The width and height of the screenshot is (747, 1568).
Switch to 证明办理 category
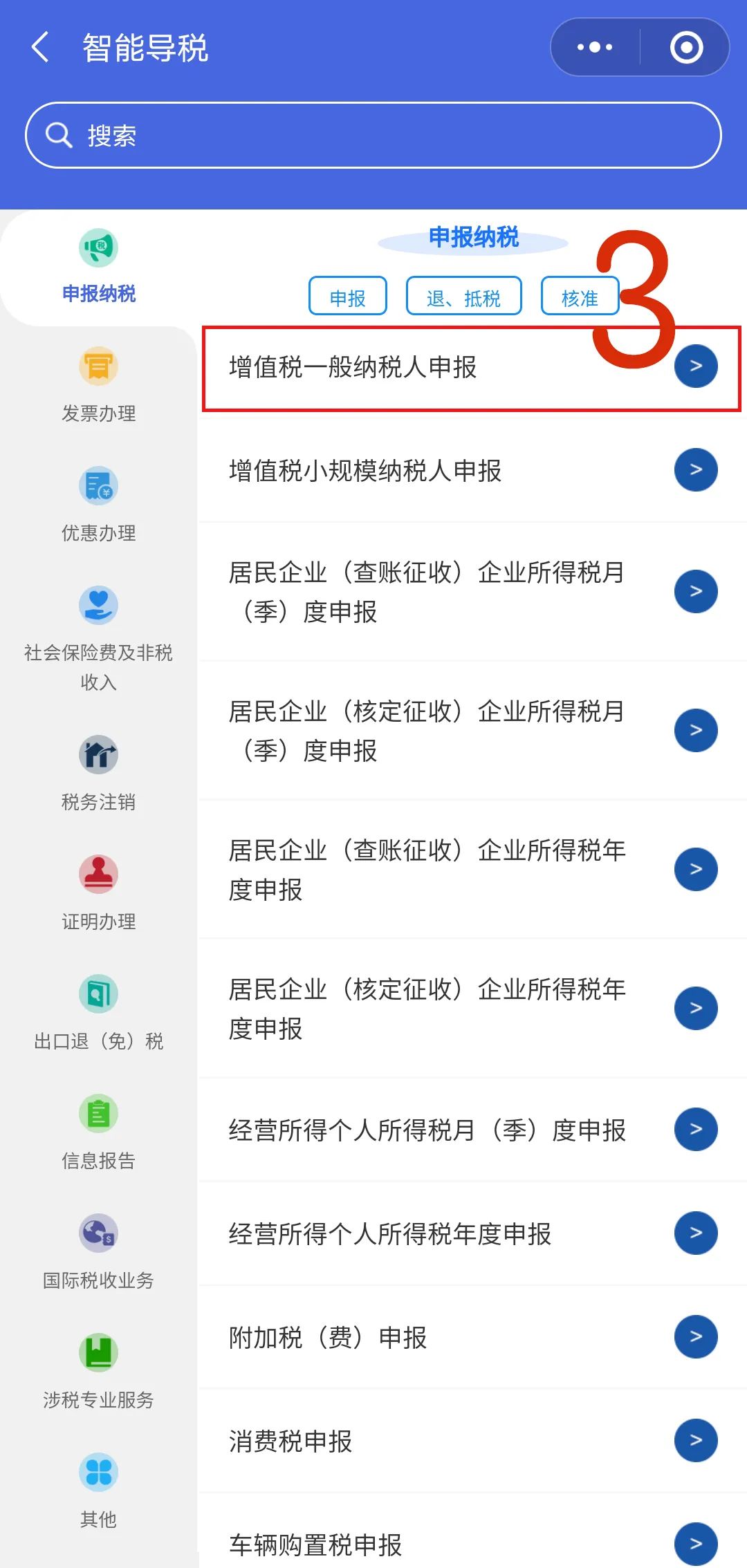[x=98, y=893]
